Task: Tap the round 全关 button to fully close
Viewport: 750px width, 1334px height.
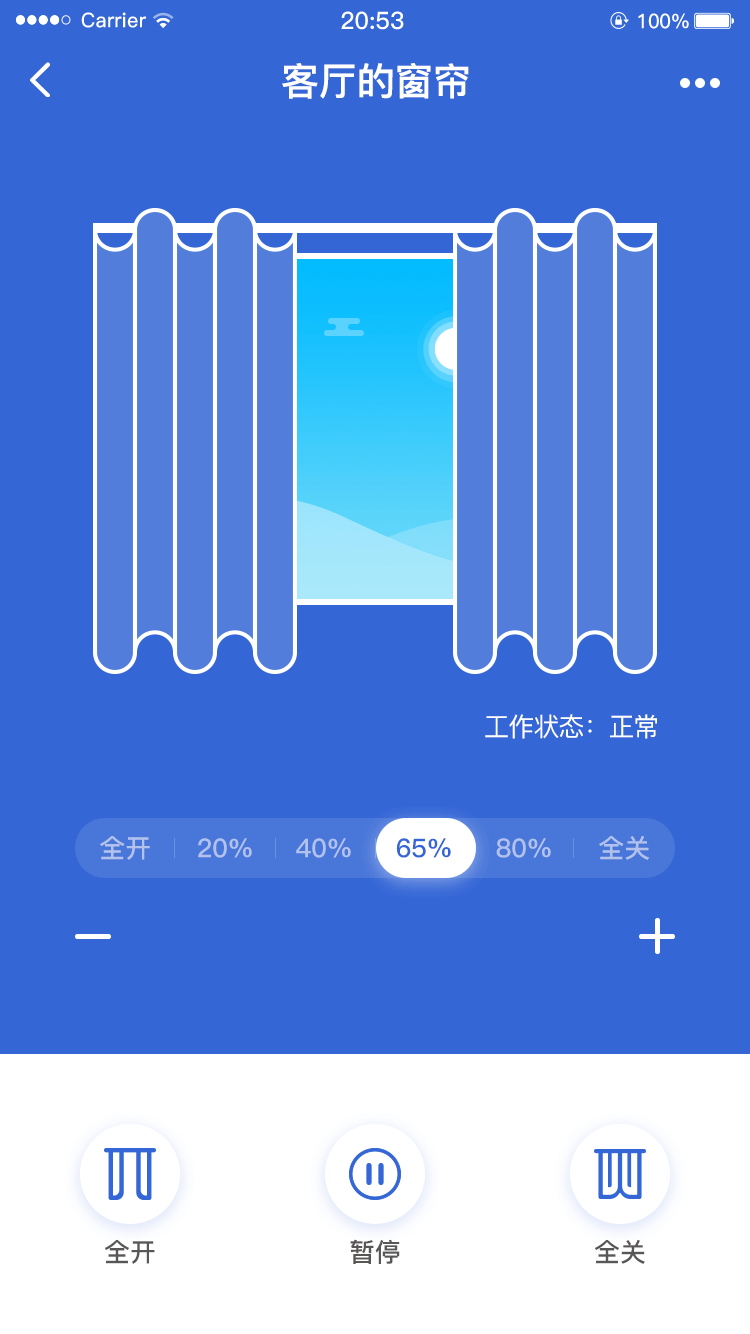Action: pos(620,1174)
